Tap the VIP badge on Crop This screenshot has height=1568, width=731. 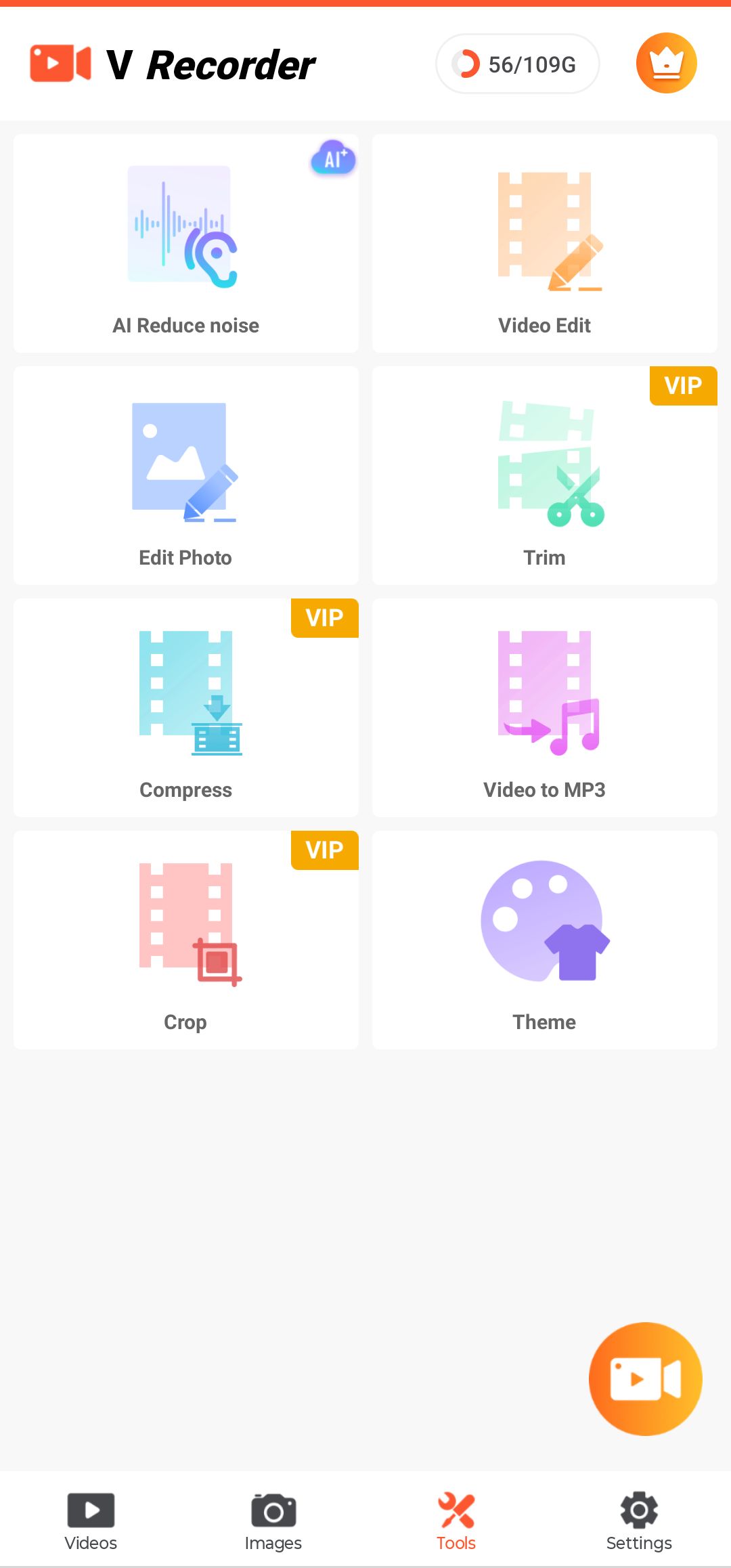pos(324,850)
